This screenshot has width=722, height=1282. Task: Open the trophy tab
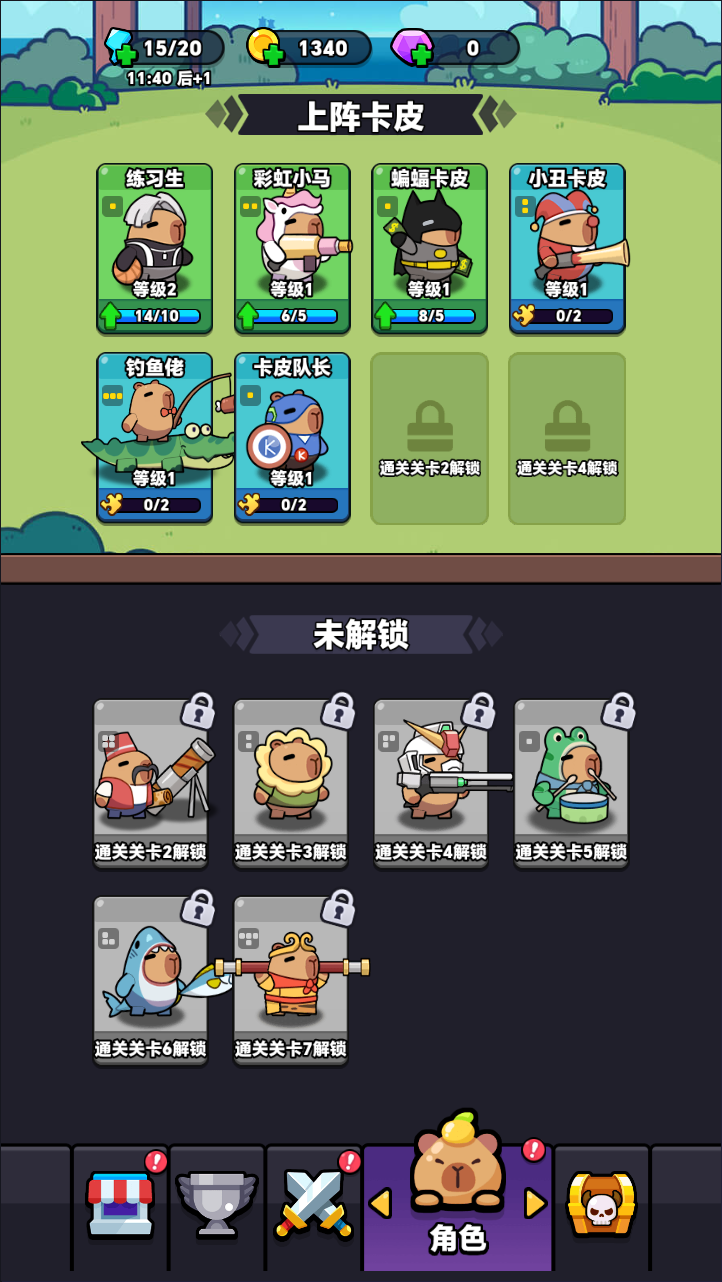[217, 1205]
